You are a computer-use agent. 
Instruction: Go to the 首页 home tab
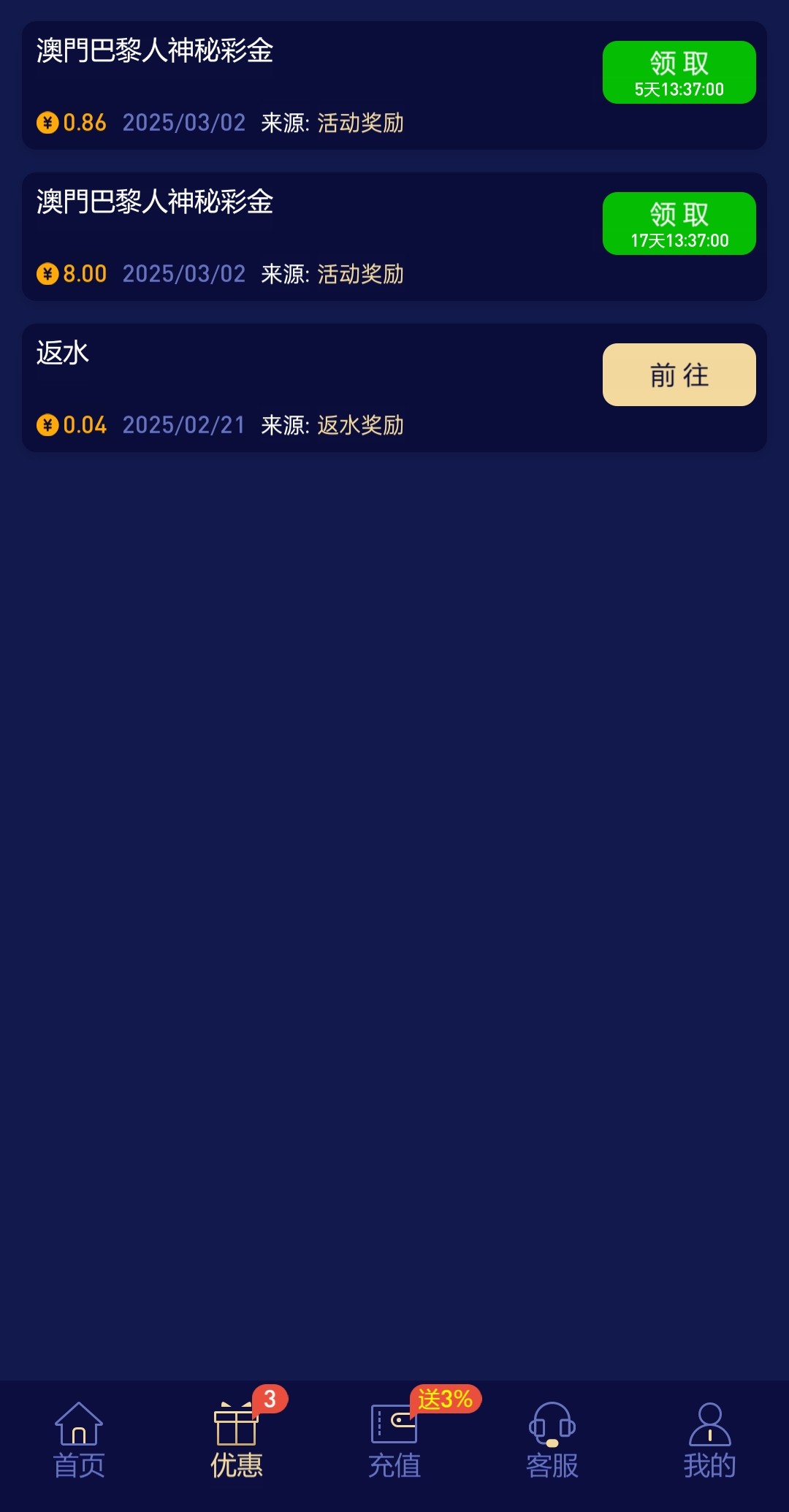(x=79, y=1440)
